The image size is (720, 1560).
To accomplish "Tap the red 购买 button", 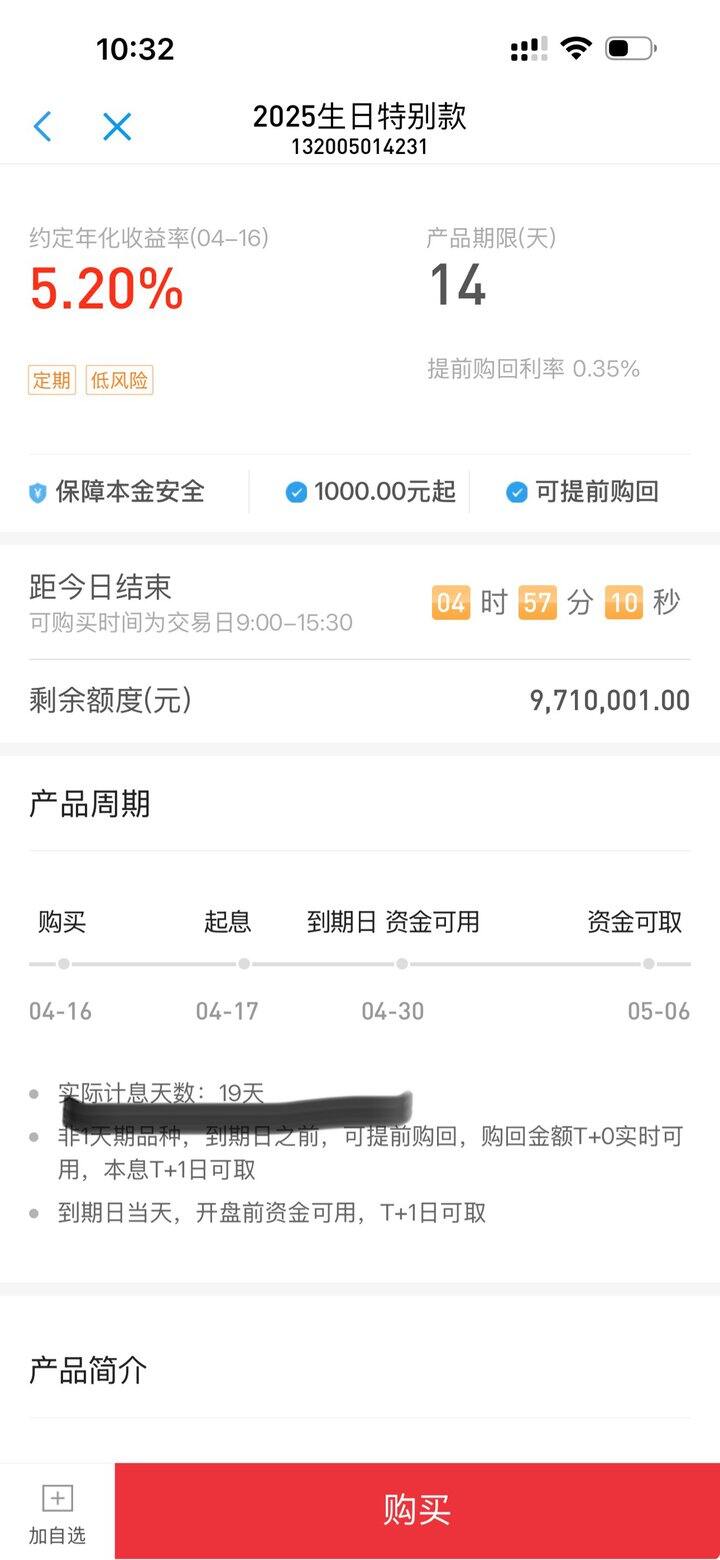I will tap(417, 1510).
